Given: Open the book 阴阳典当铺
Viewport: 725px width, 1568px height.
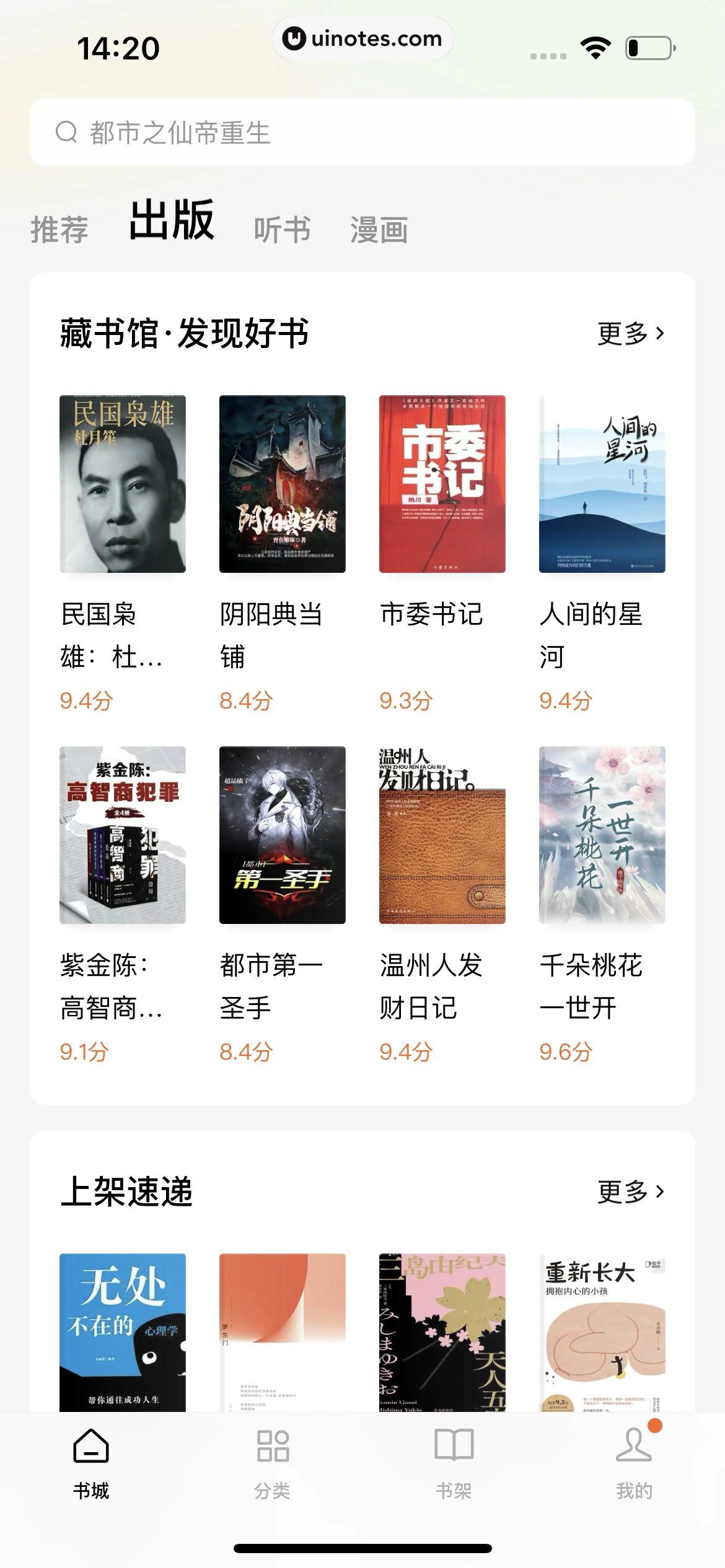Looking at the screenshot, I should [283, 484].
